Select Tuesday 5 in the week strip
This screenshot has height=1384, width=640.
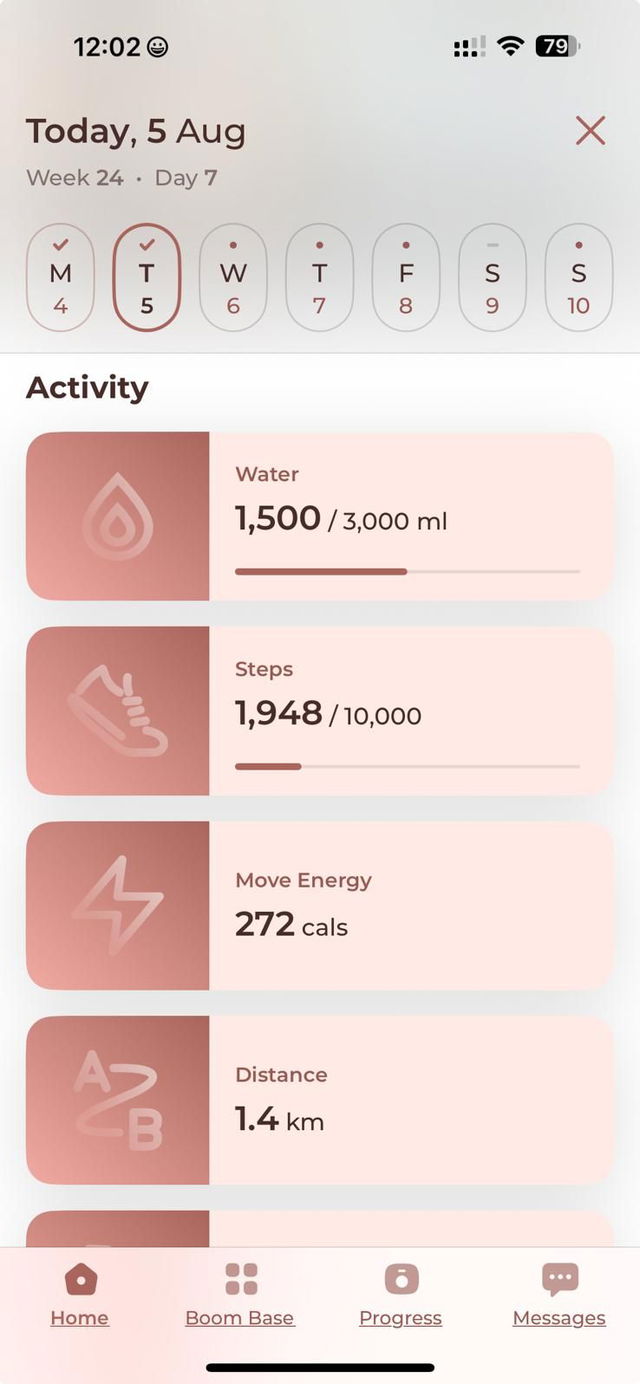147,278
